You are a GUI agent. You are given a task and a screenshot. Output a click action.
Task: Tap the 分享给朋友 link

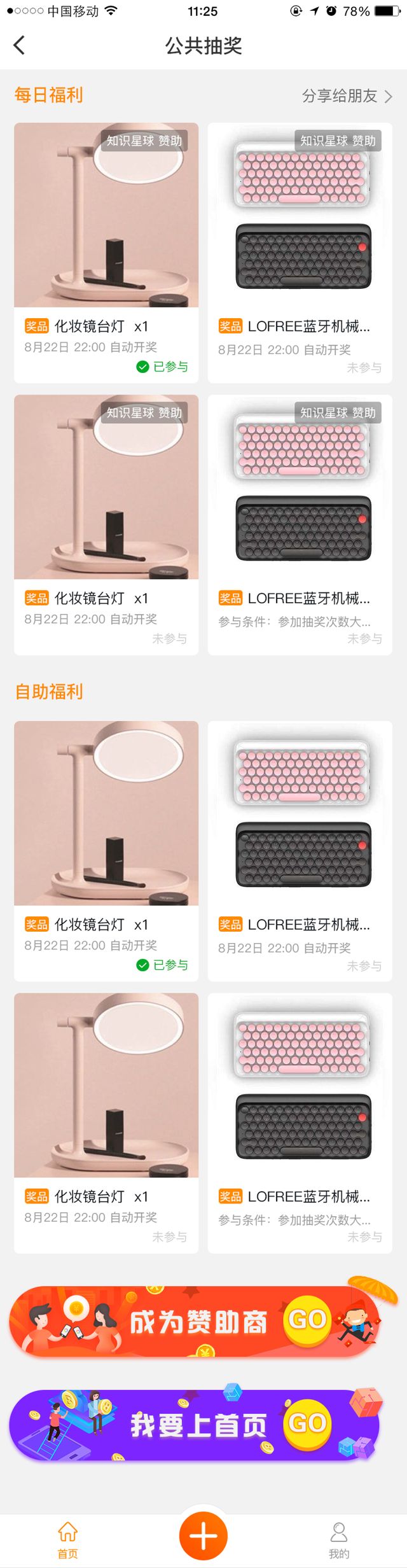click(x=347, y=96)
